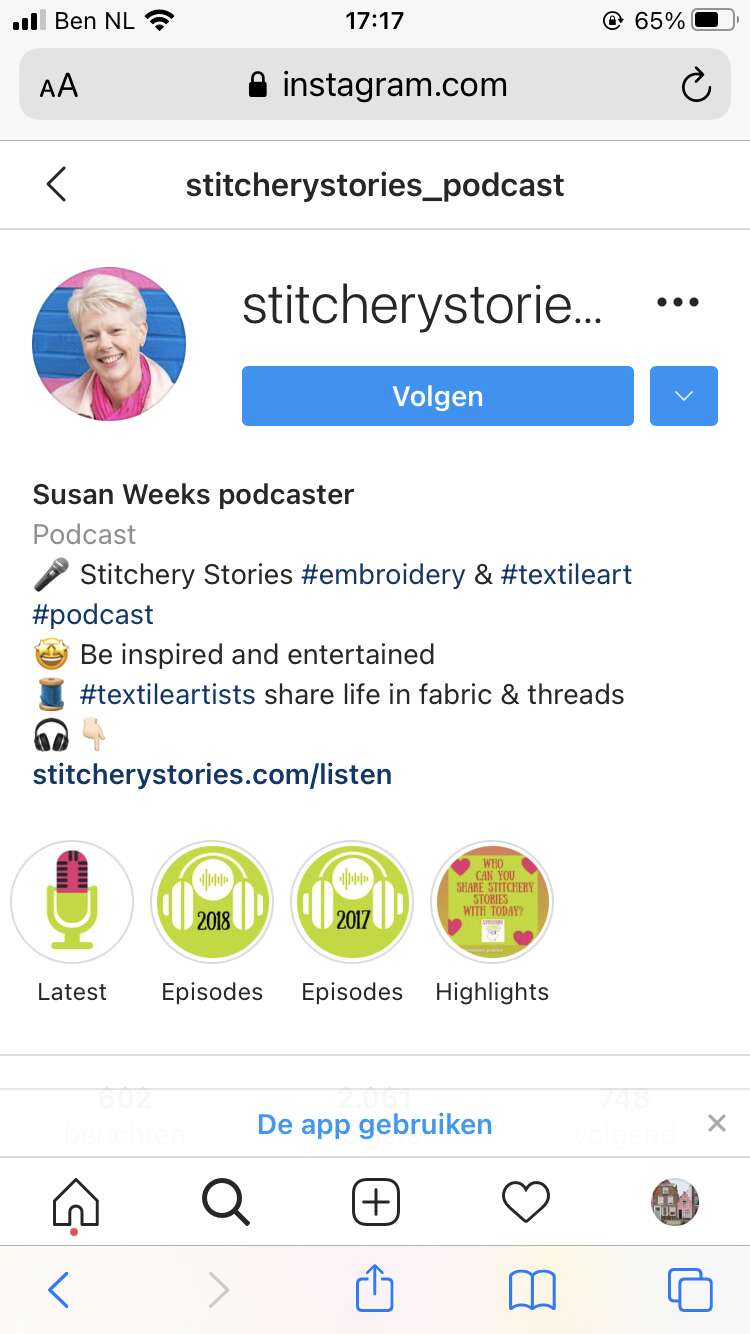Viewport: 750px width, 1334px height.
Task: Expand suggested accounts dropdown next to Volgen
Action: pyautogui.click(x=684, y=396)
